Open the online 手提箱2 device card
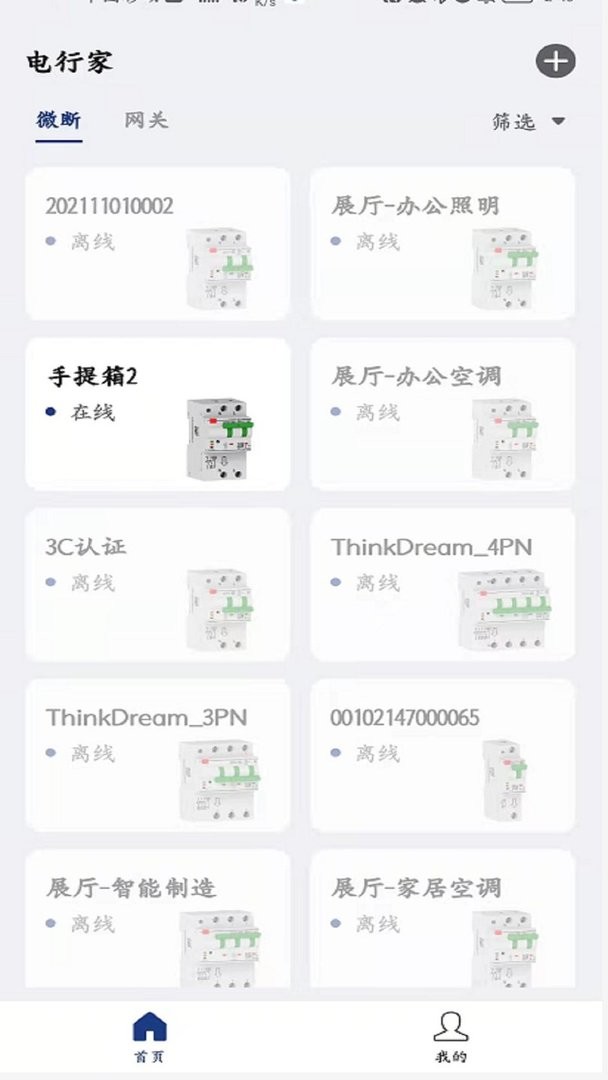This screenshot has width=608, height=1080. (157, 413)
